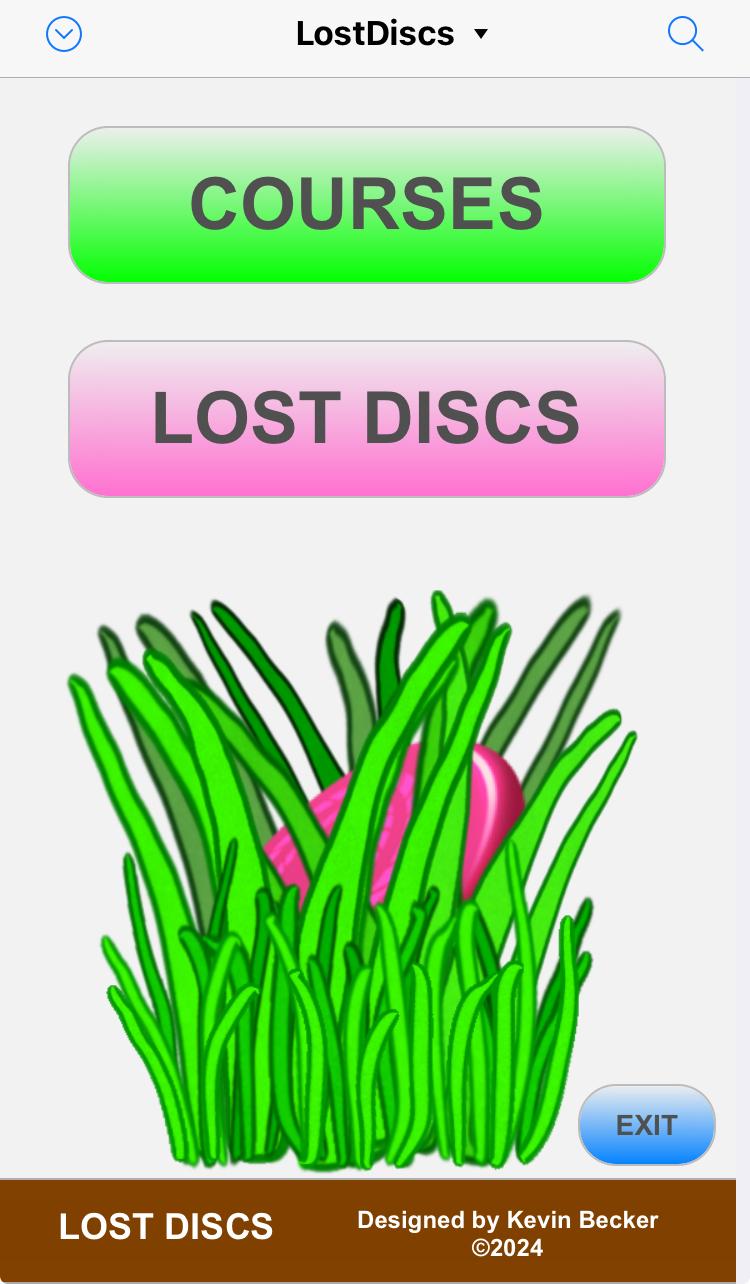Open the search magnifier icon

685,34
